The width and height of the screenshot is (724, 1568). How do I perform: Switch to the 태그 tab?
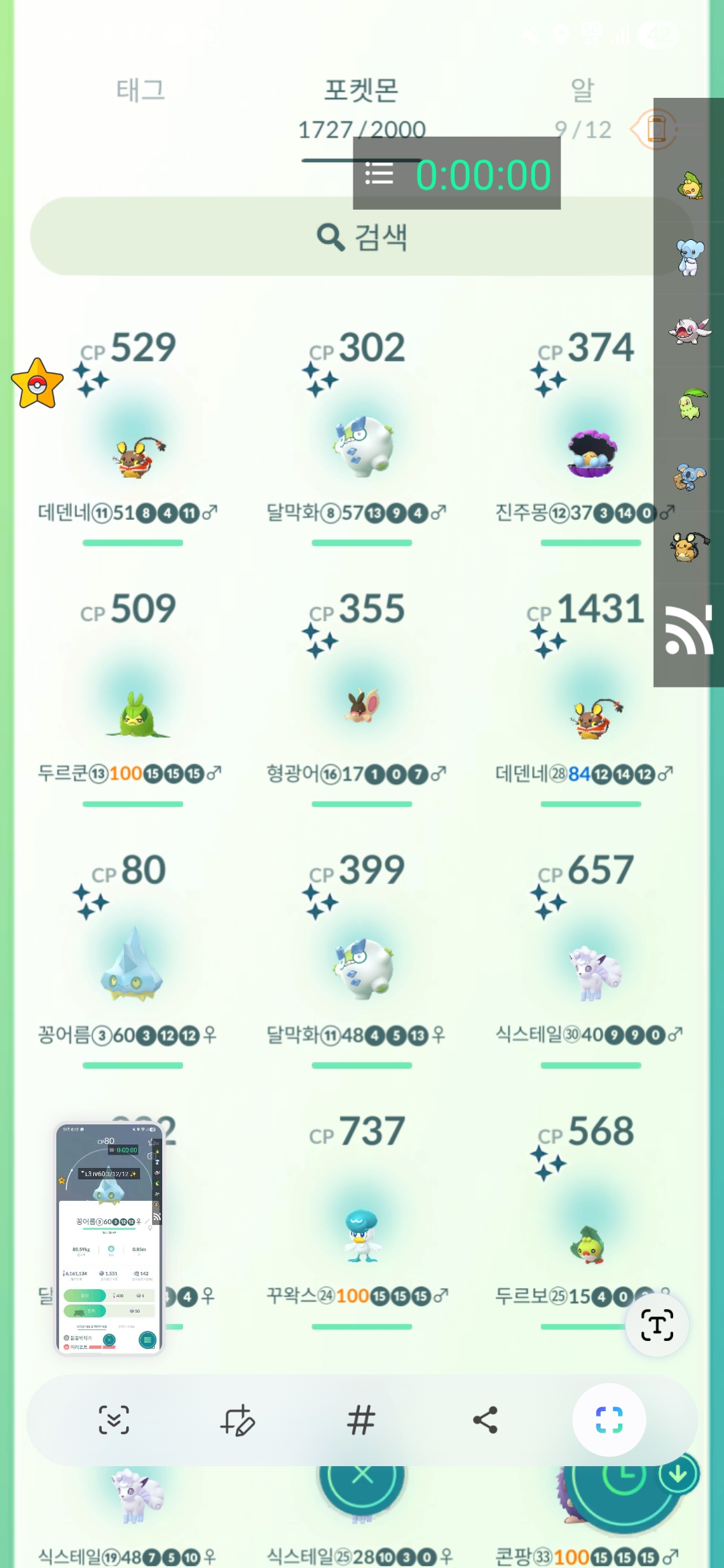tap(140, 90)
